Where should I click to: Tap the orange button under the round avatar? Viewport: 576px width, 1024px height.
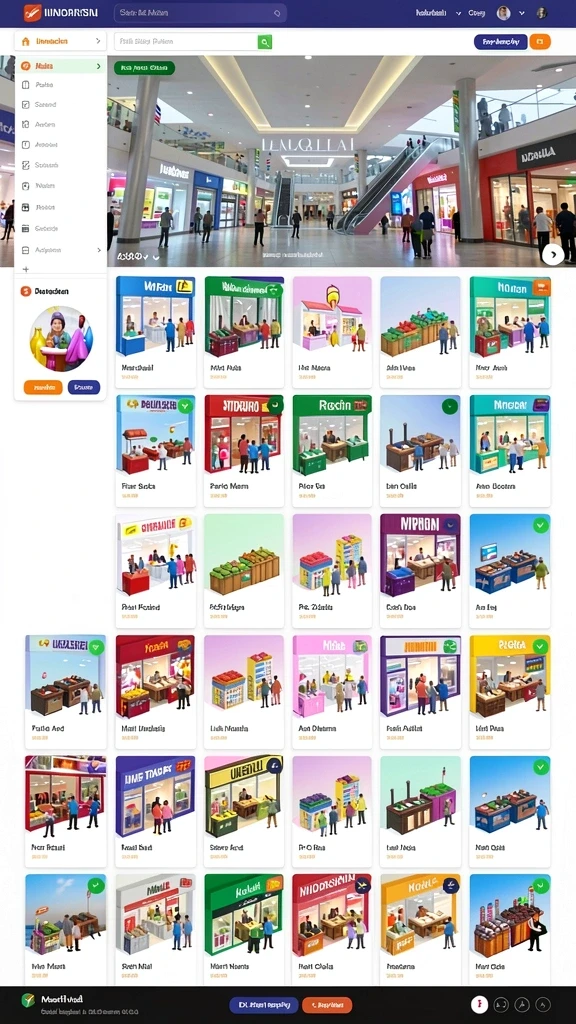point(43,387)
